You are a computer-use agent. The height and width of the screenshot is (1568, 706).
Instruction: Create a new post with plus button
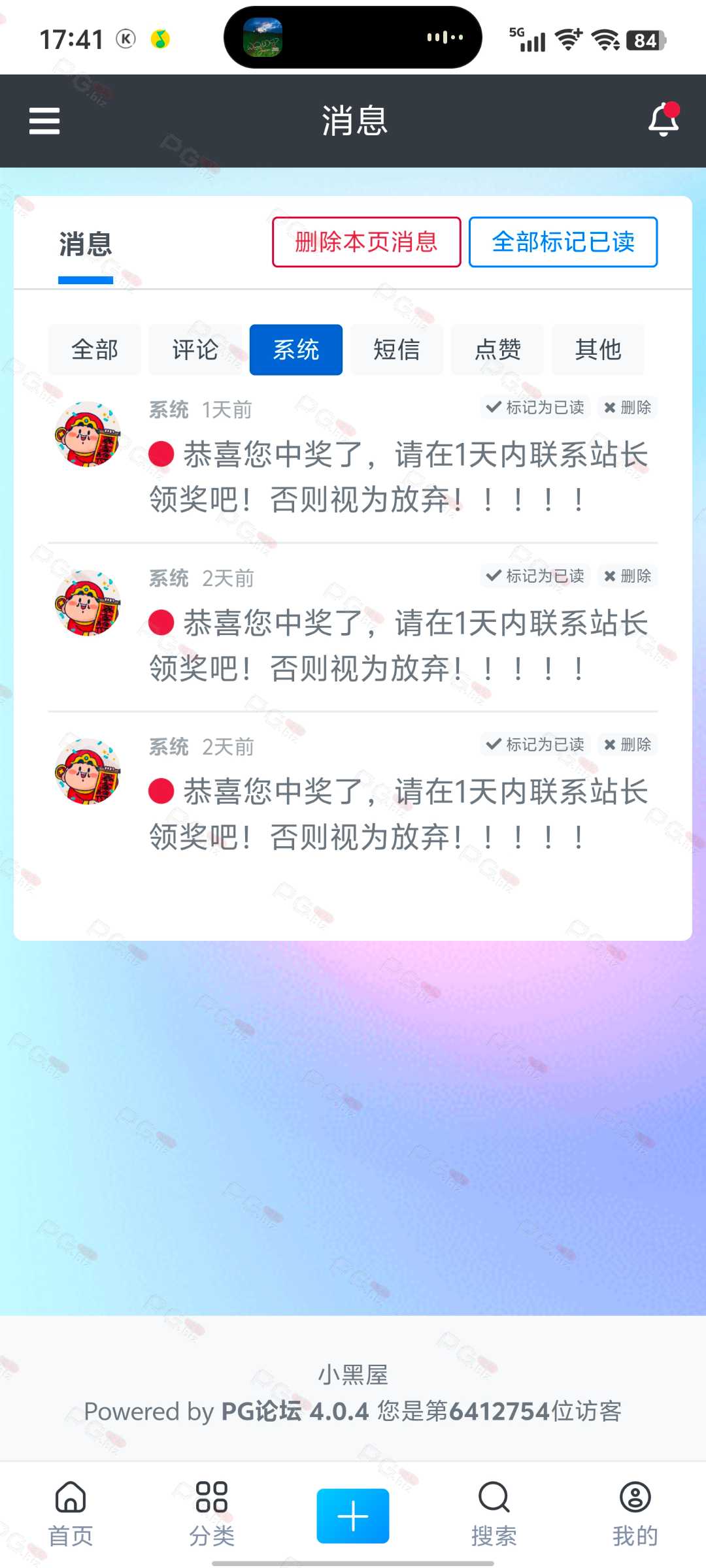pyautogui.click(x=353, y=1516)
